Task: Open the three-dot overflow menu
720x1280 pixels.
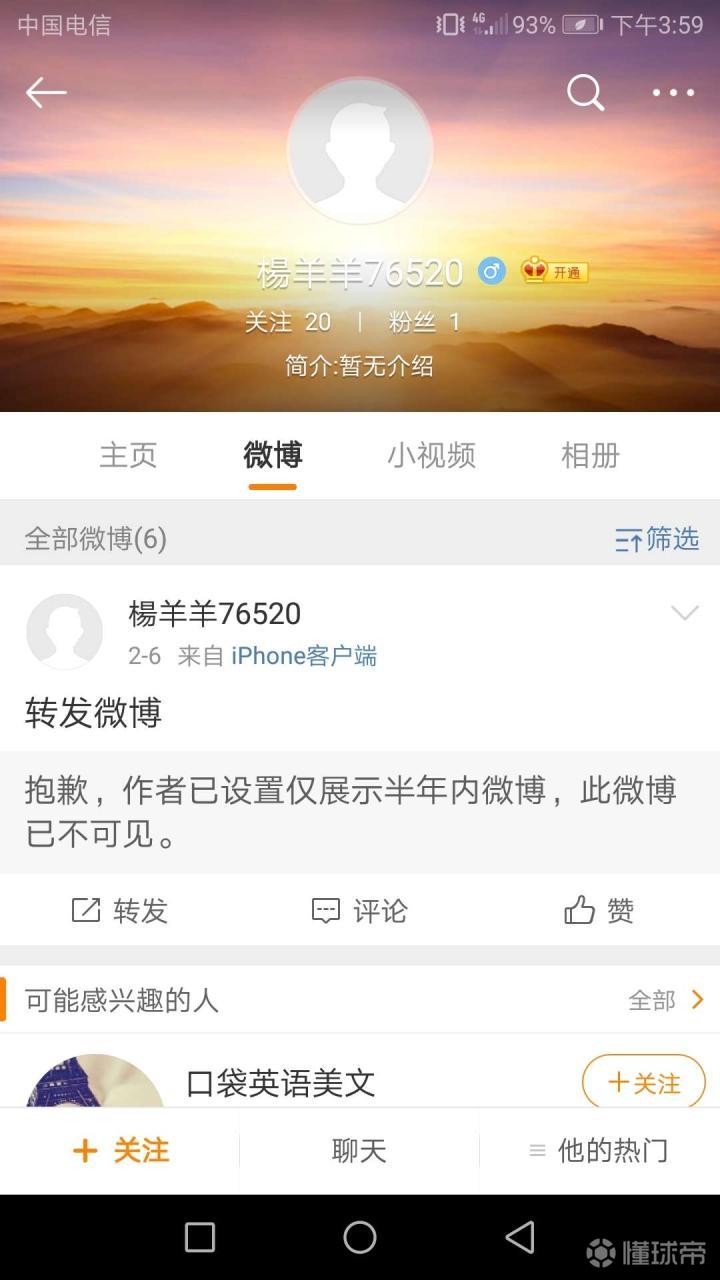Action: pyautogui.click(x=673, y=93)
